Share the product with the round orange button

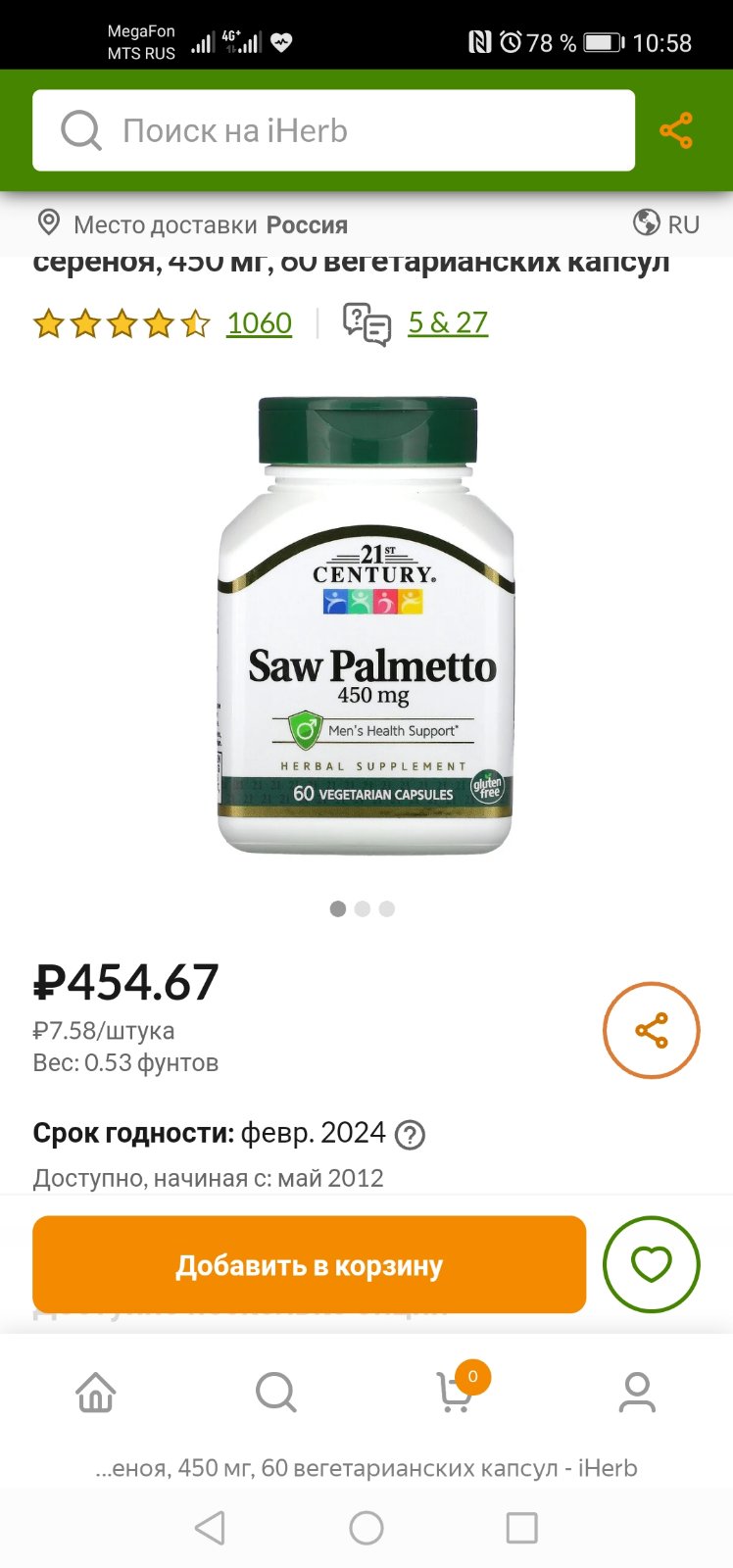(x=652, y=1031)
